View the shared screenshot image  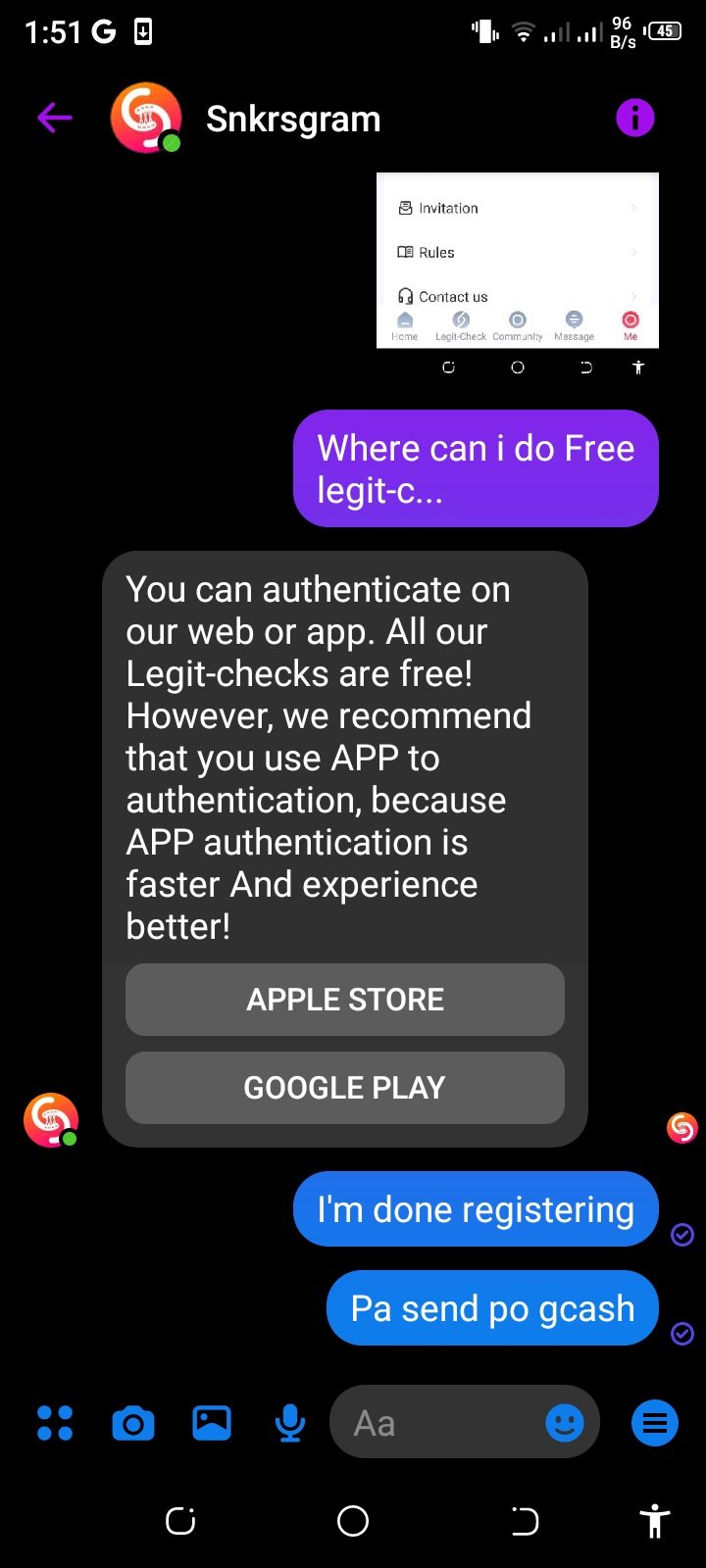point(517,260)
